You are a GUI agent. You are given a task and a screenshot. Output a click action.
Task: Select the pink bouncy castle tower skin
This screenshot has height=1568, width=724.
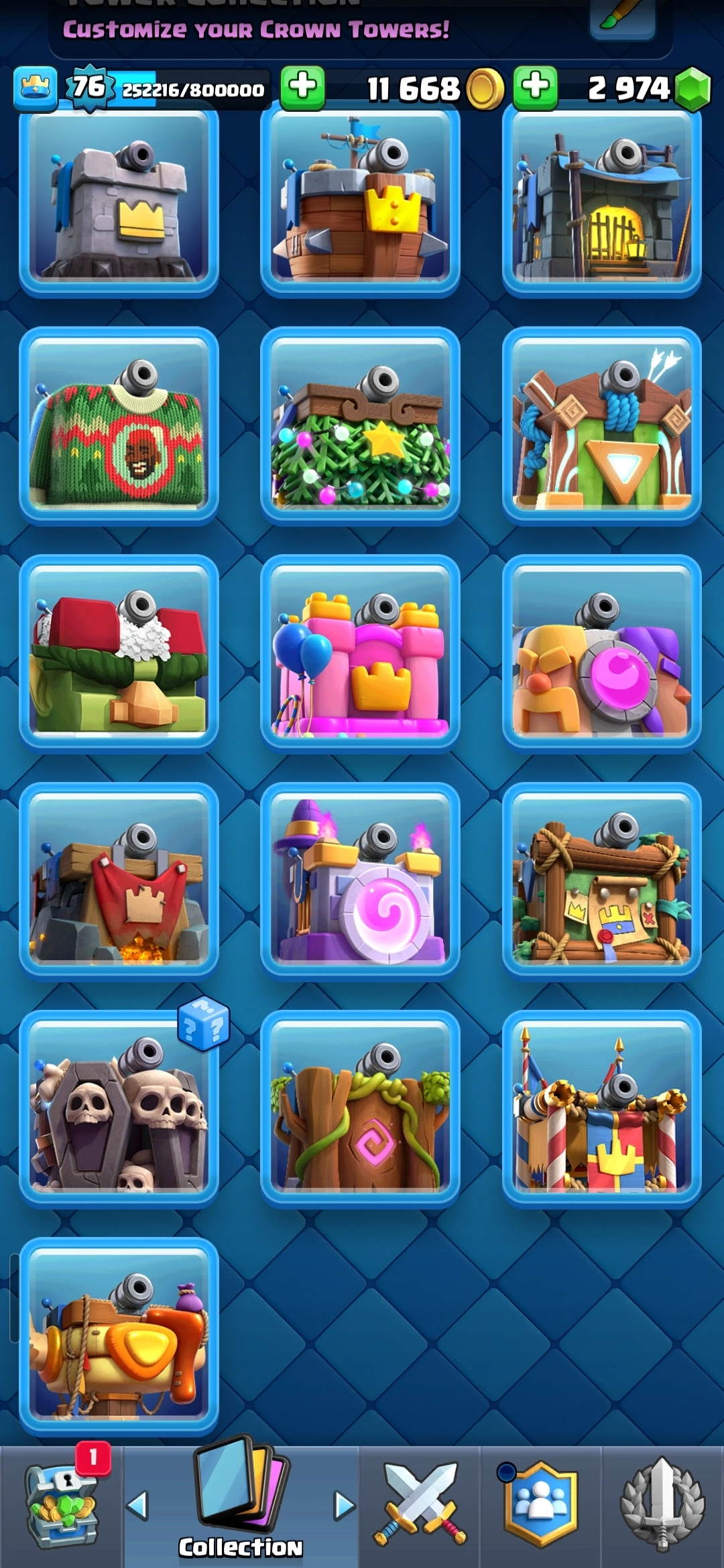click(361, 653)
